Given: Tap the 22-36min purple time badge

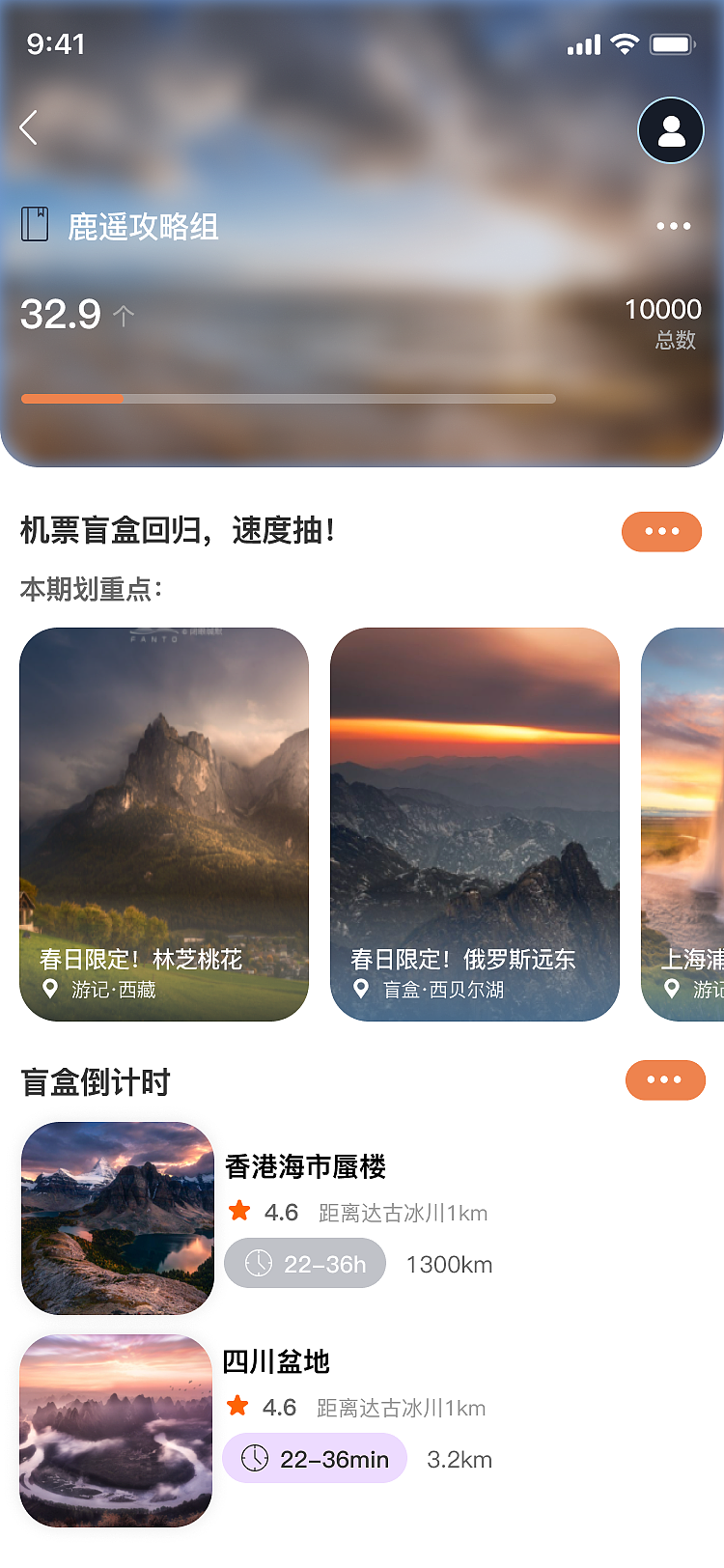Looking at the screenshot, I should point(314,1459).
